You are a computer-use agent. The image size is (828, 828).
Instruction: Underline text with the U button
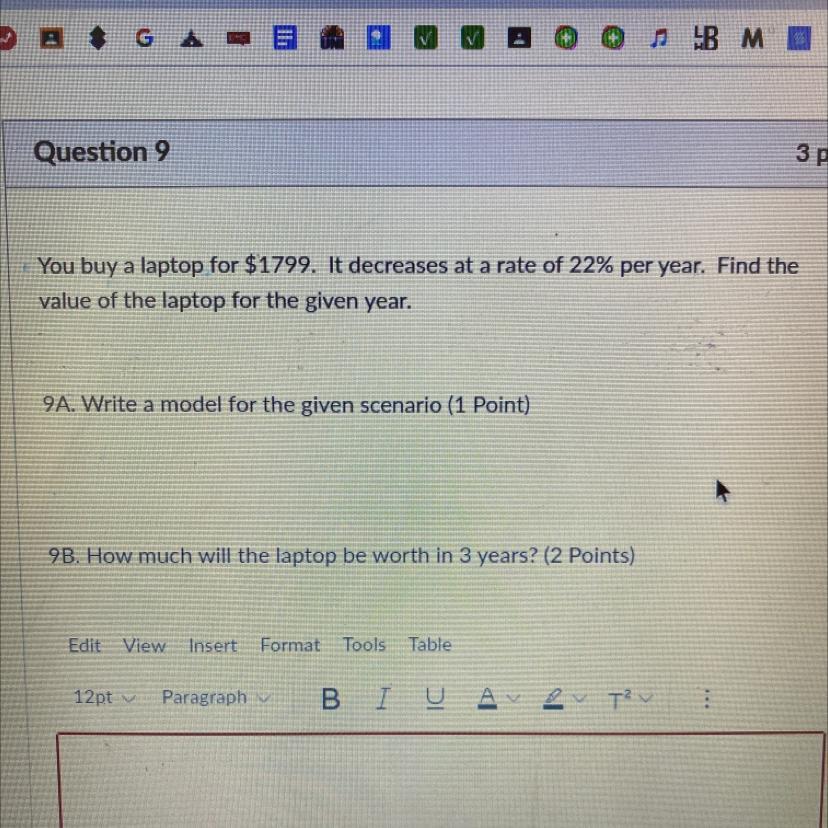[x=432, y=700]
